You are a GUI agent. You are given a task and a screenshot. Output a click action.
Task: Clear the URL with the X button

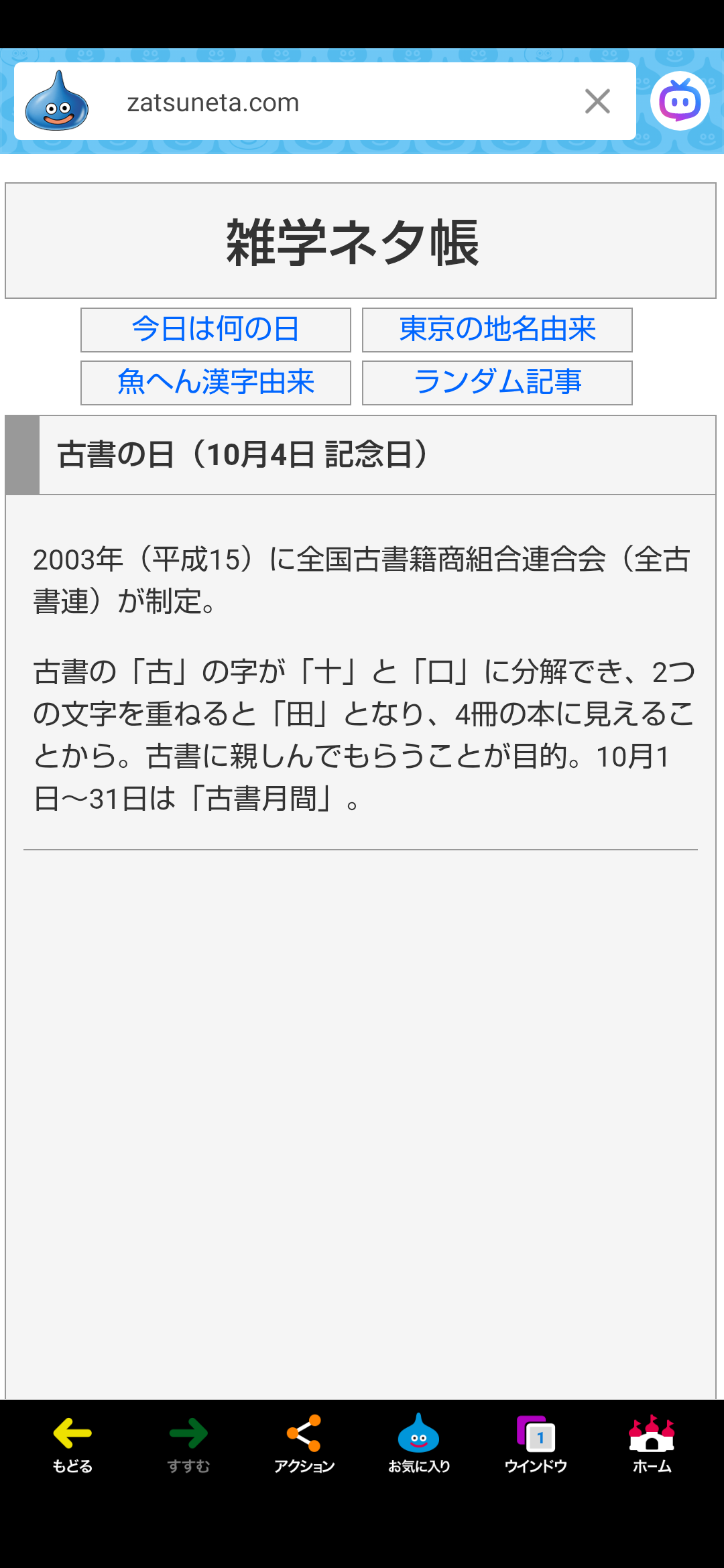[597, 102]
